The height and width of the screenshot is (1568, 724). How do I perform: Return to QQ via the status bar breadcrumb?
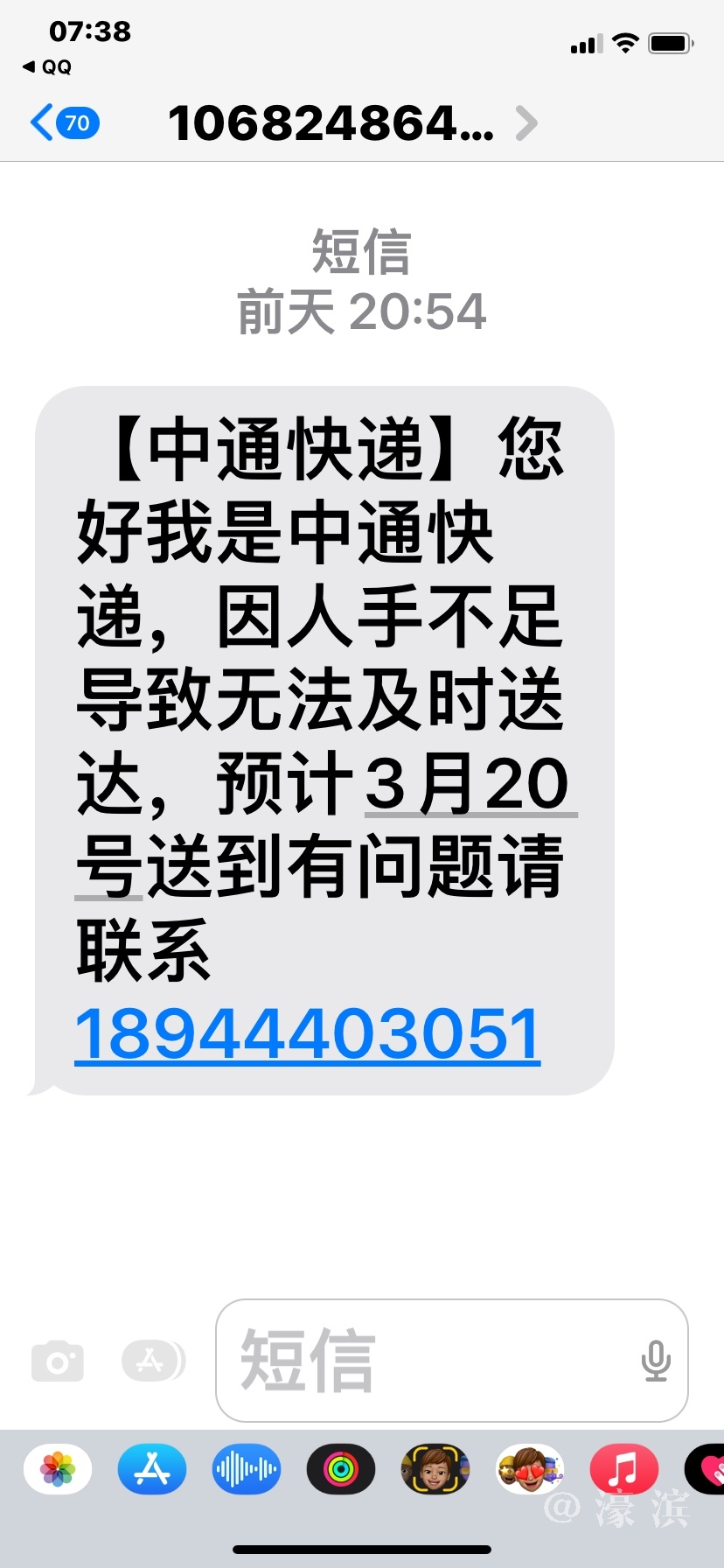pos(48,66)
